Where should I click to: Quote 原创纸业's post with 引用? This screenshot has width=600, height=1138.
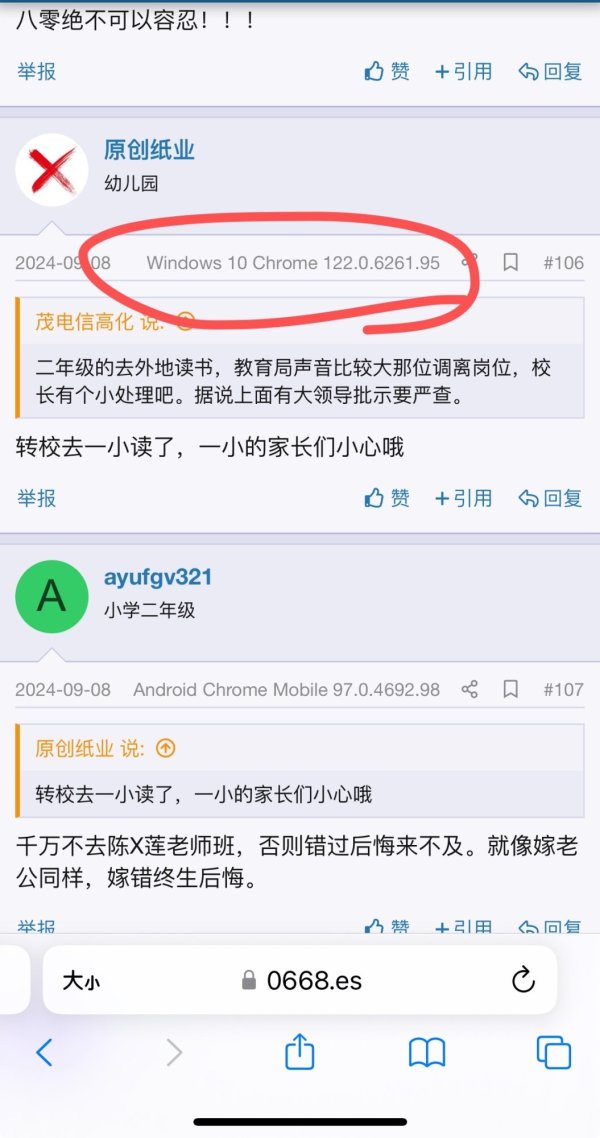click(463, 497)
